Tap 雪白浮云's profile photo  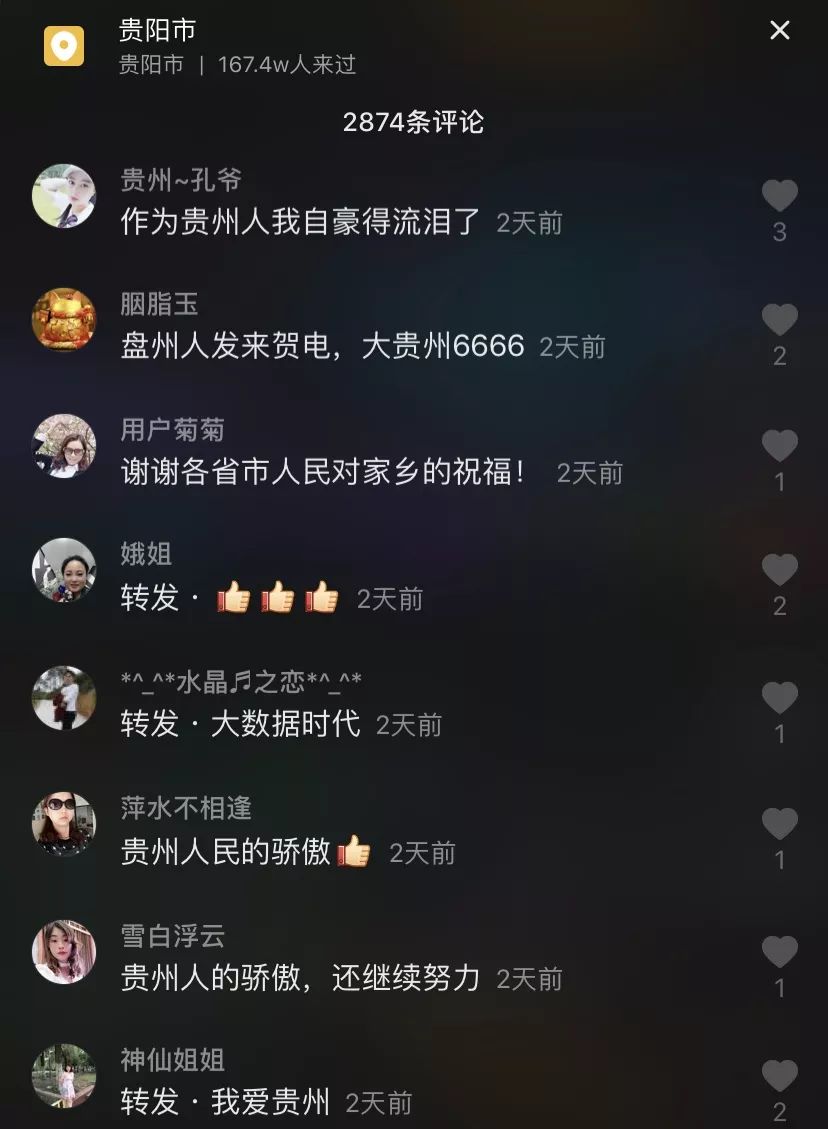(64, 952)
